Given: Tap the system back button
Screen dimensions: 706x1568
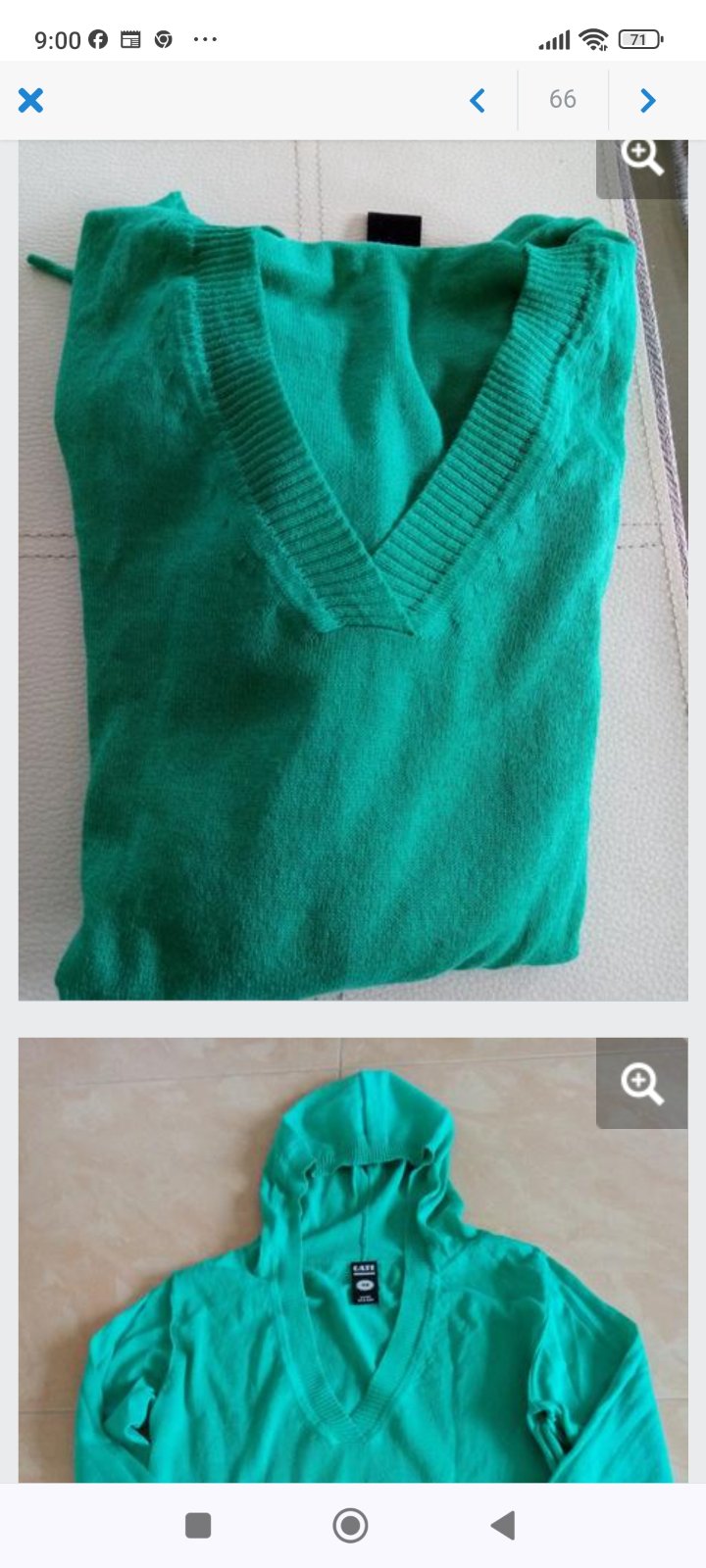Looking at the screenshot, I should (x=502, y=1525).
